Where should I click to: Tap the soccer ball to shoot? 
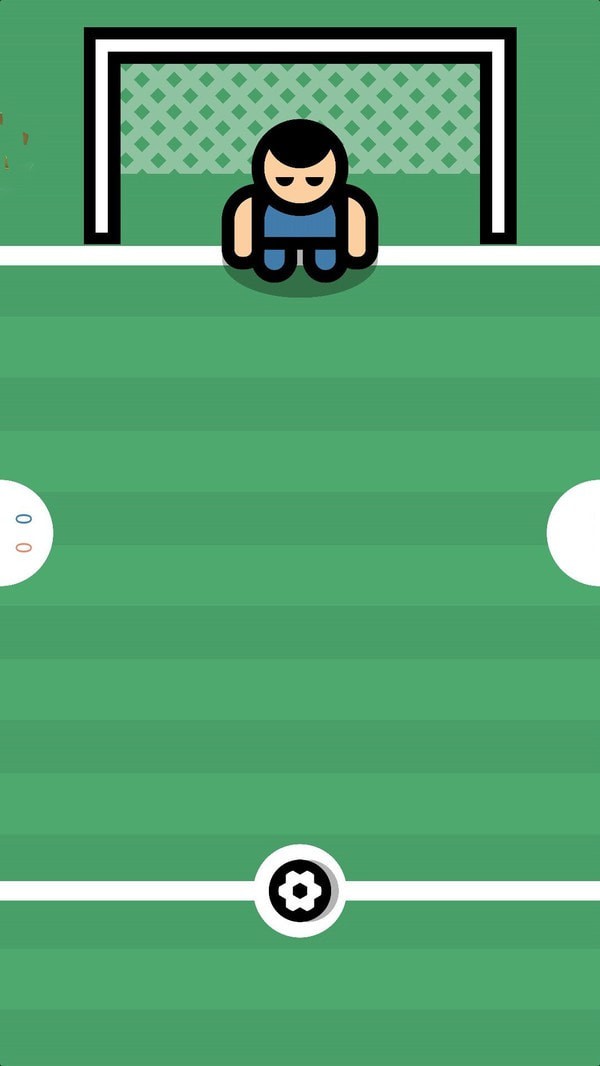(x=300, y=889)
